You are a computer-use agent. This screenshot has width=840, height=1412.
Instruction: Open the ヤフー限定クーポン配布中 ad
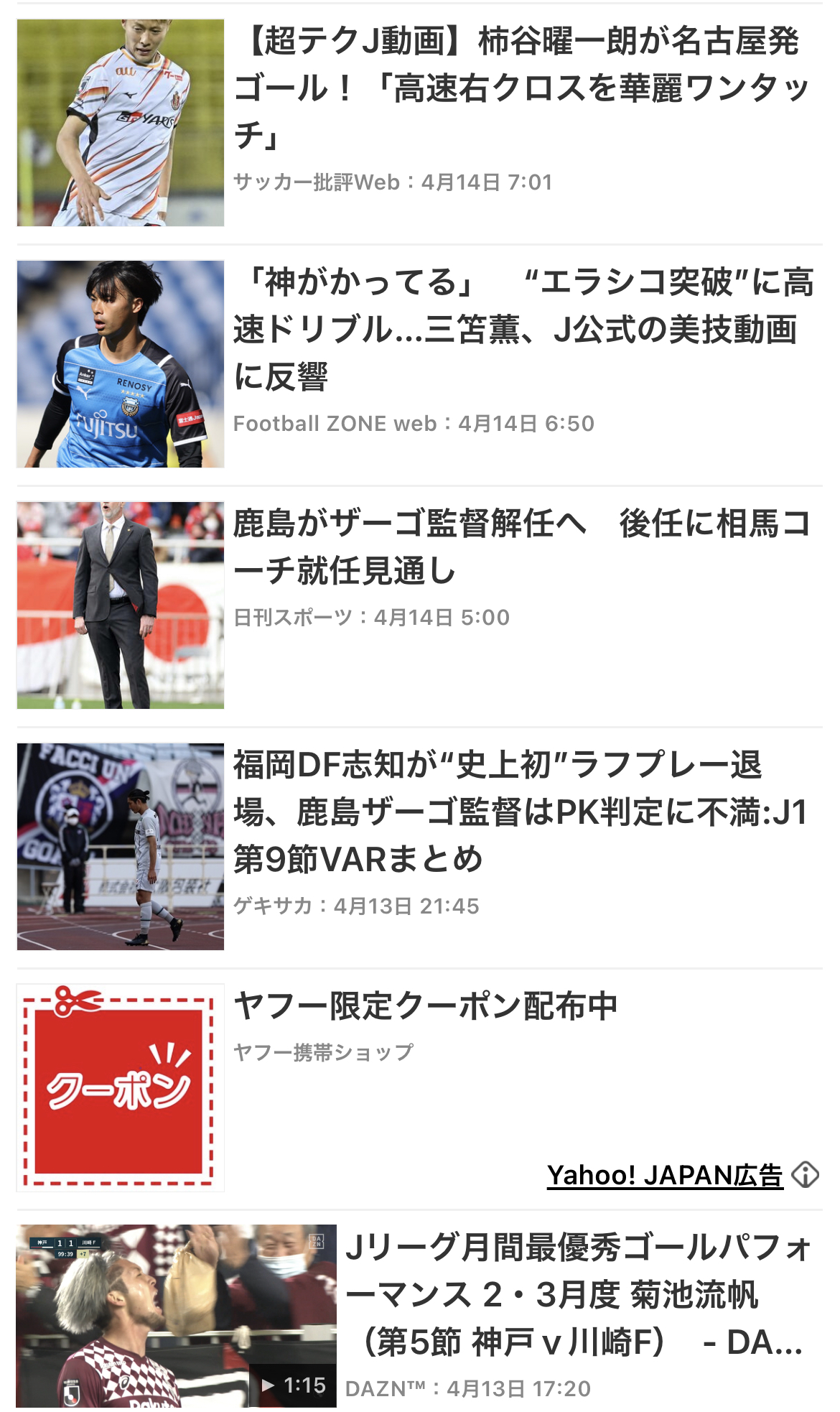click(x=425, y=1006)
